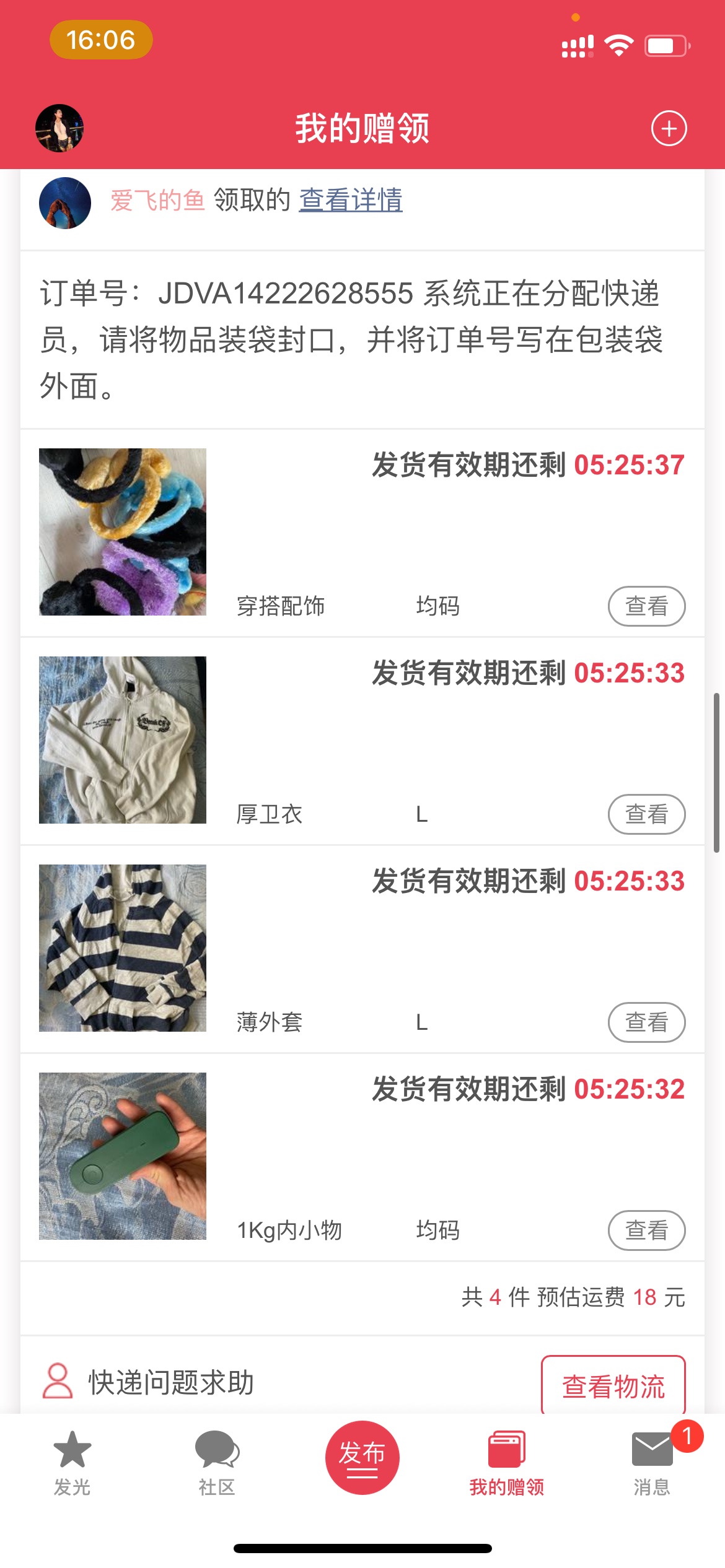Open the 穿搭配饰 item photo
This screenshot has width=725, height=1568.
(x=123, y=532)
